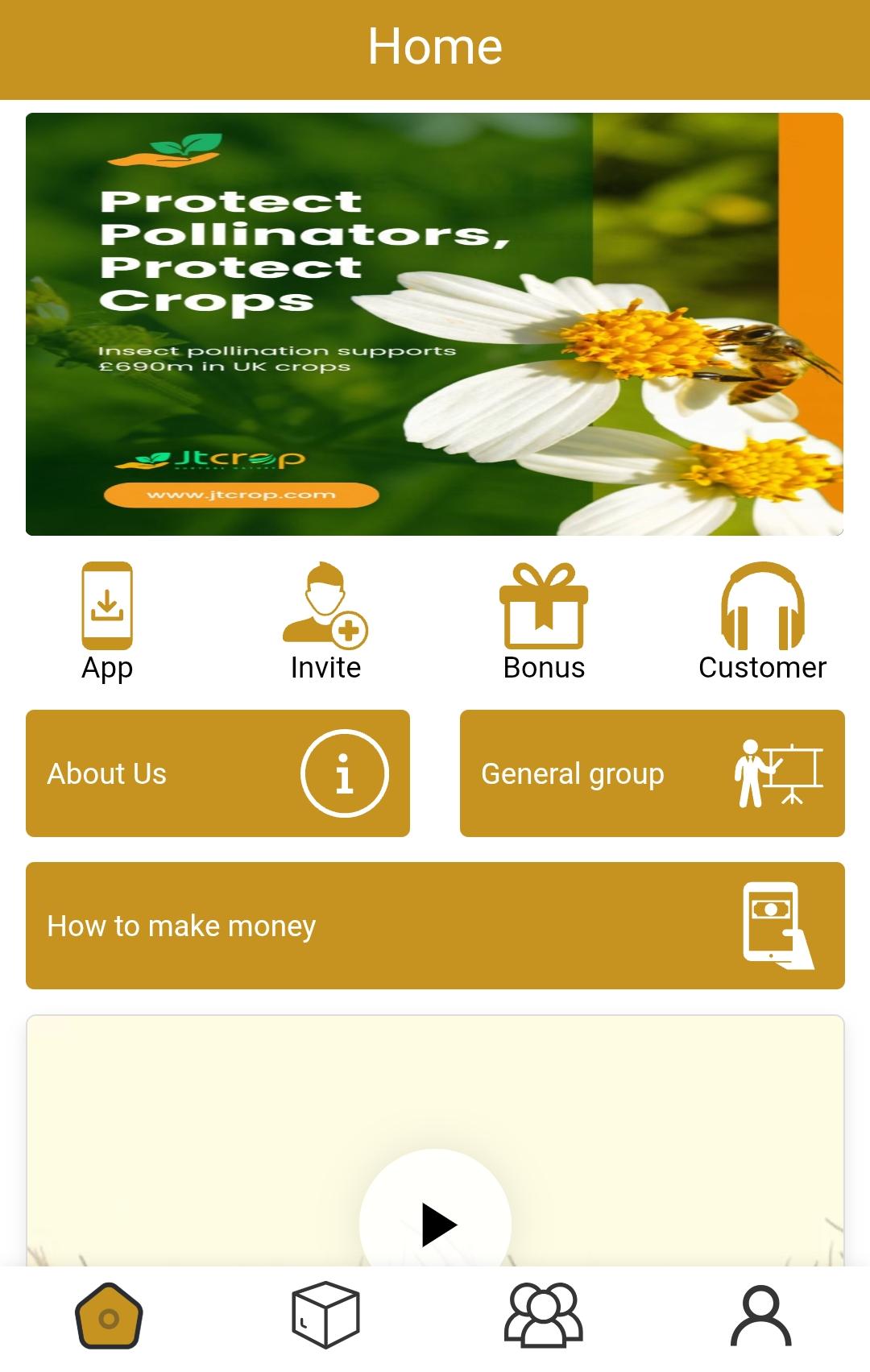Open the Bonus gift section
870x1372 pixels.
(x=544, y=620)
